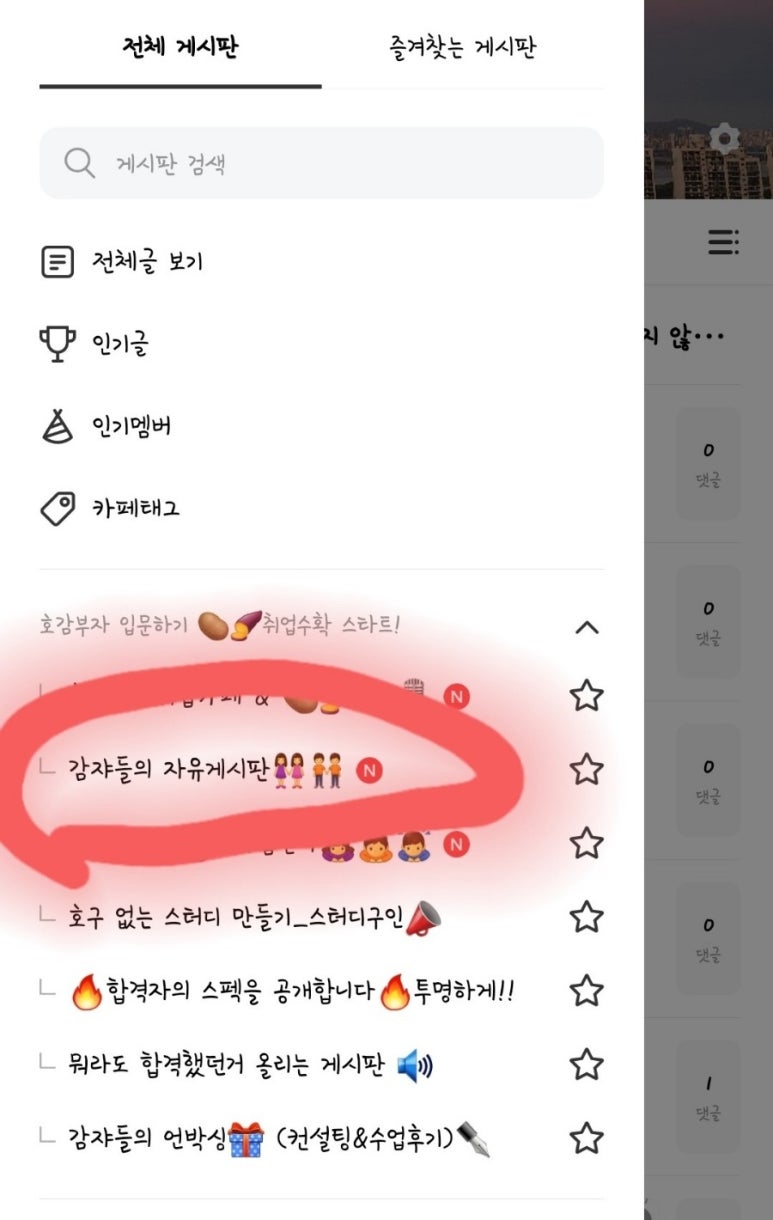Open the settings gear icon

coord(723,138)
